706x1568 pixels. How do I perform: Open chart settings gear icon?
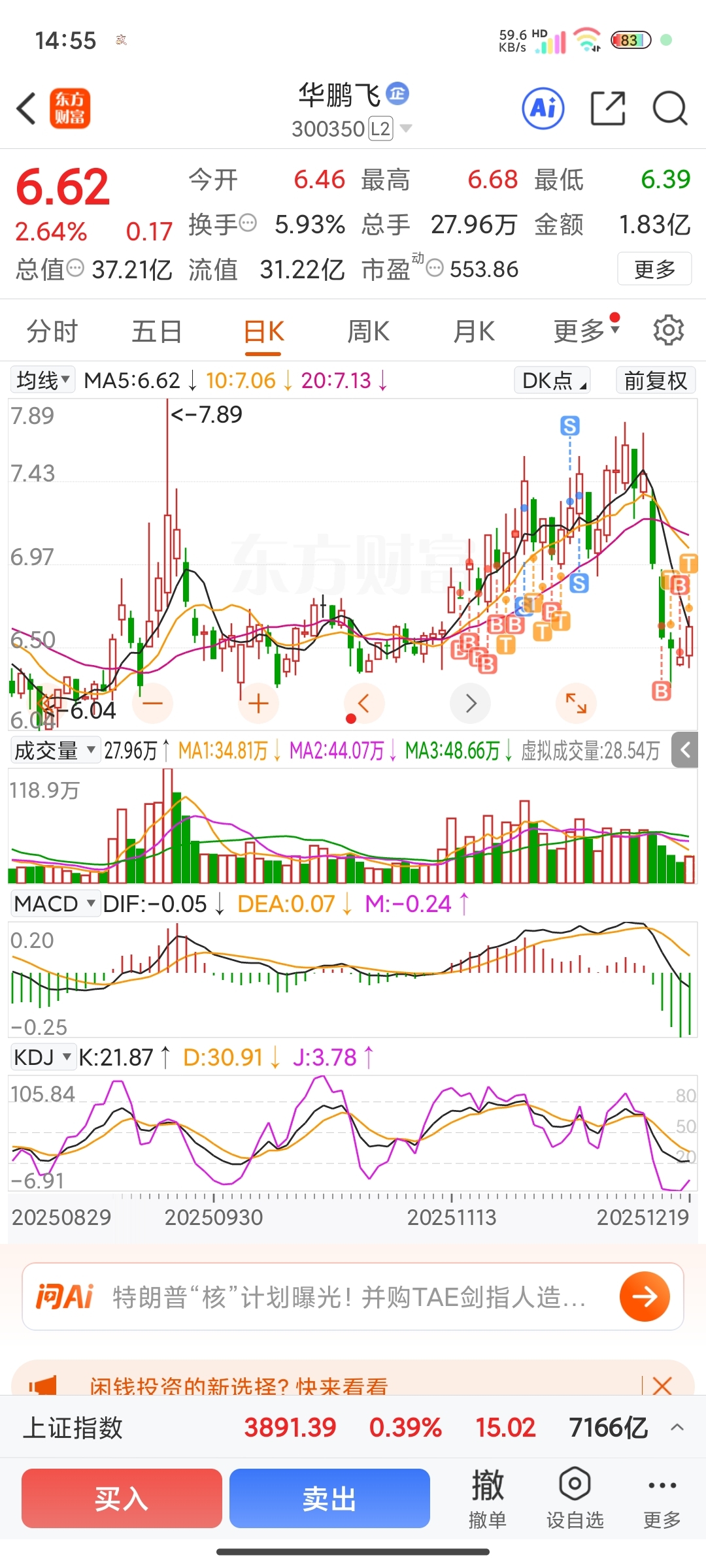tap(668, 330)
